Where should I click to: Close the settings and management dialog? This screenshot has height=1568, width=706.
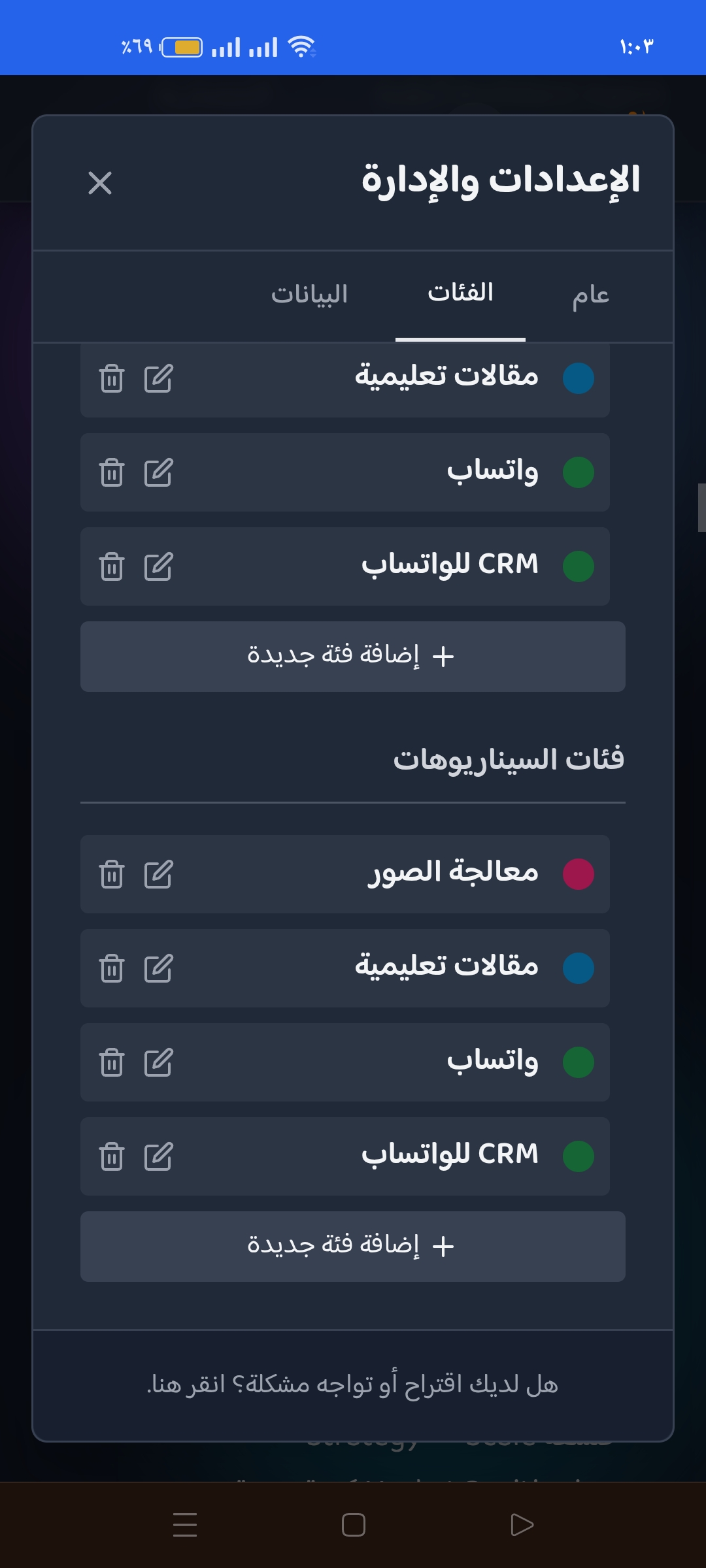point(99,184)
